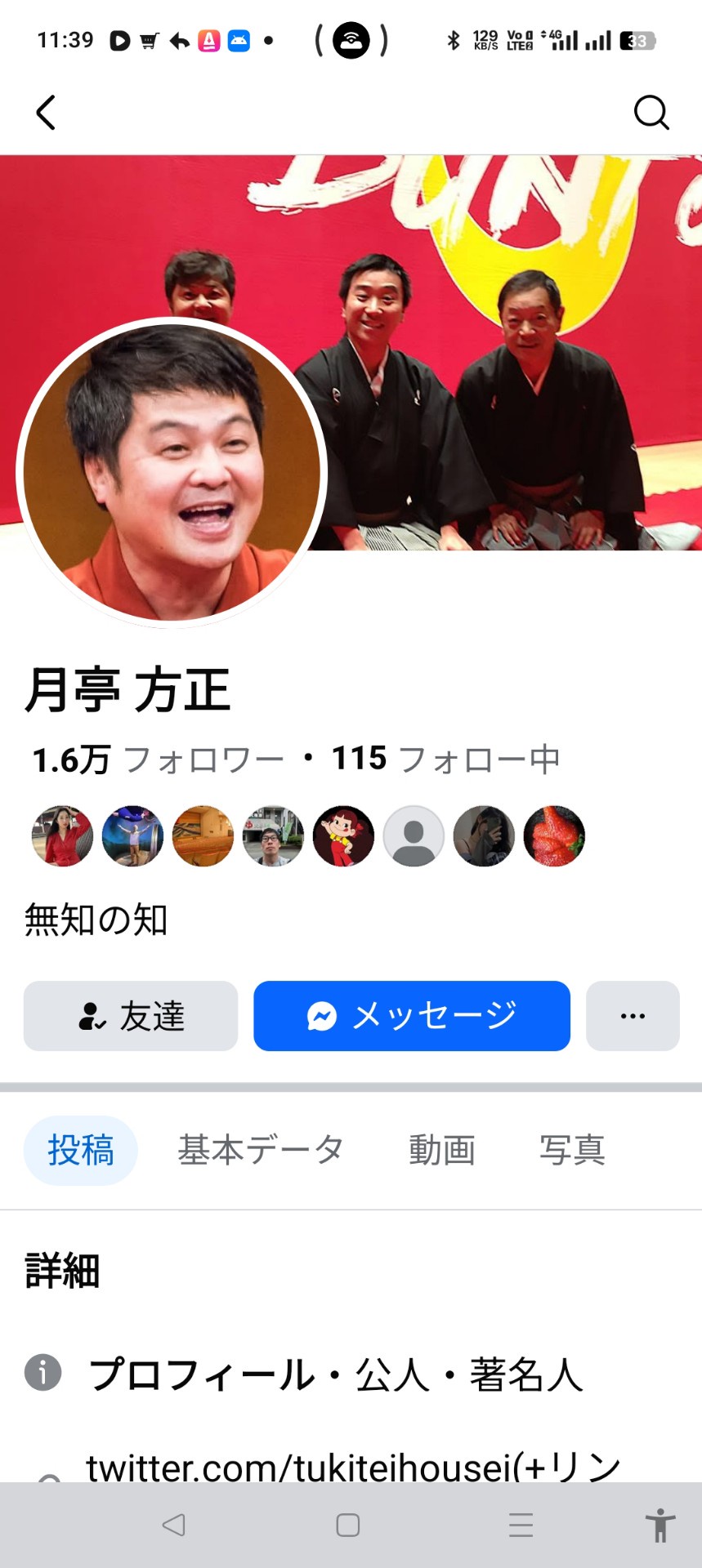
Task: Open the accessibility shortcut in the navigation bar
Action: pyautogui.click(x=660, y=1525)
